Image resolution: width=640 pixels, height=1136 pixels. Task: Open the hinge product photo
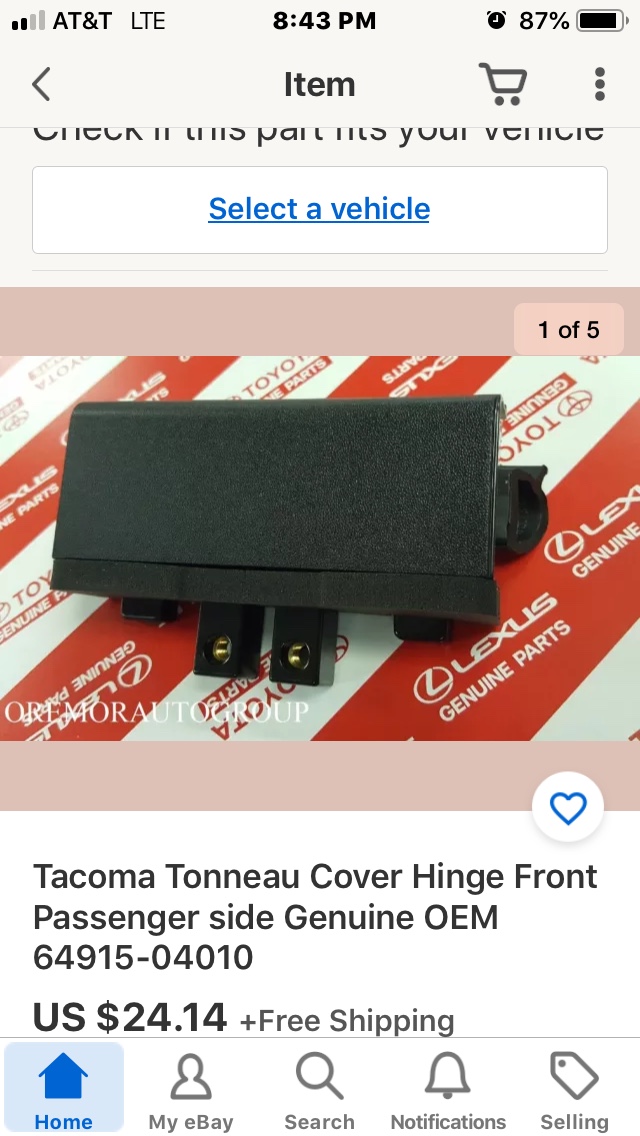click(x=319, y=548)
